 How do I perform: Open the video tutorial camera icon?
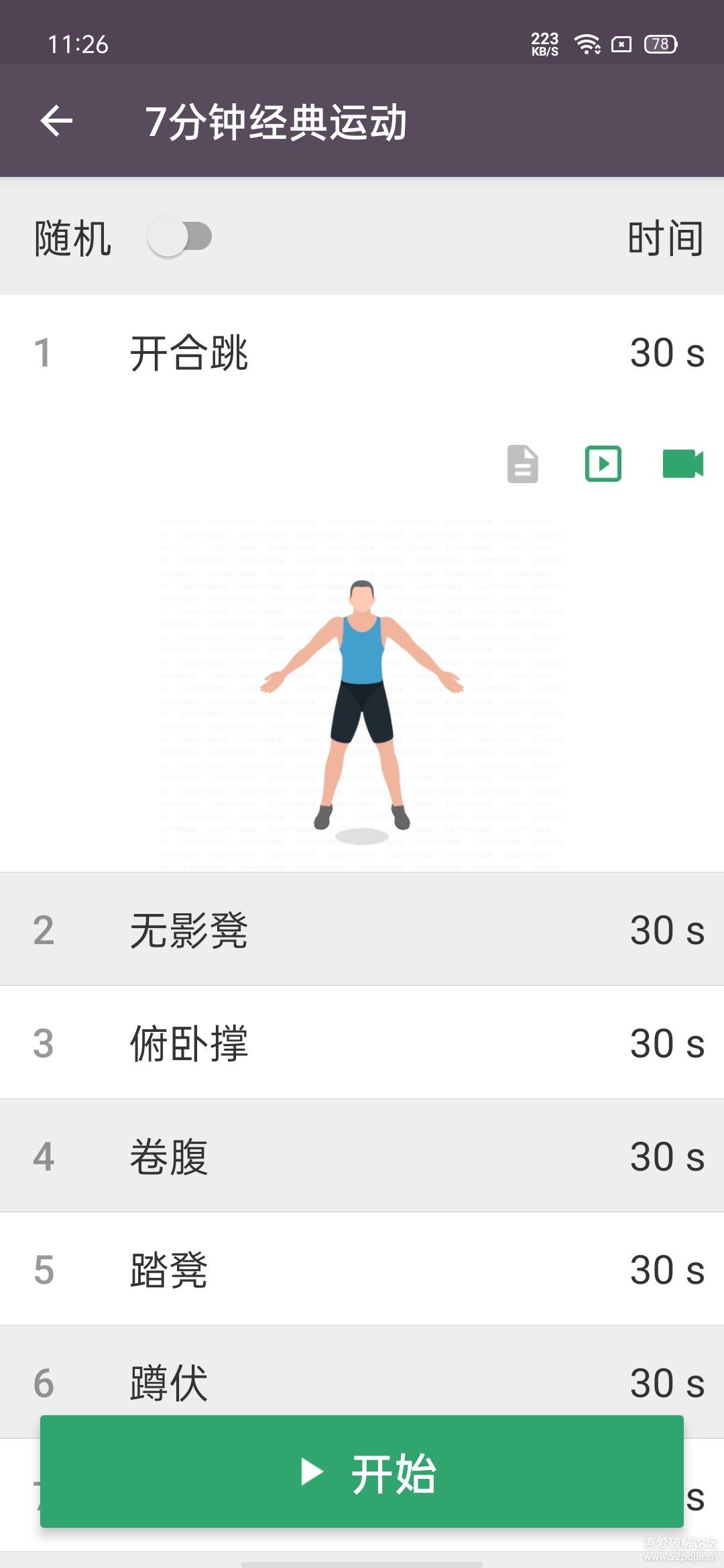point(682,464)
